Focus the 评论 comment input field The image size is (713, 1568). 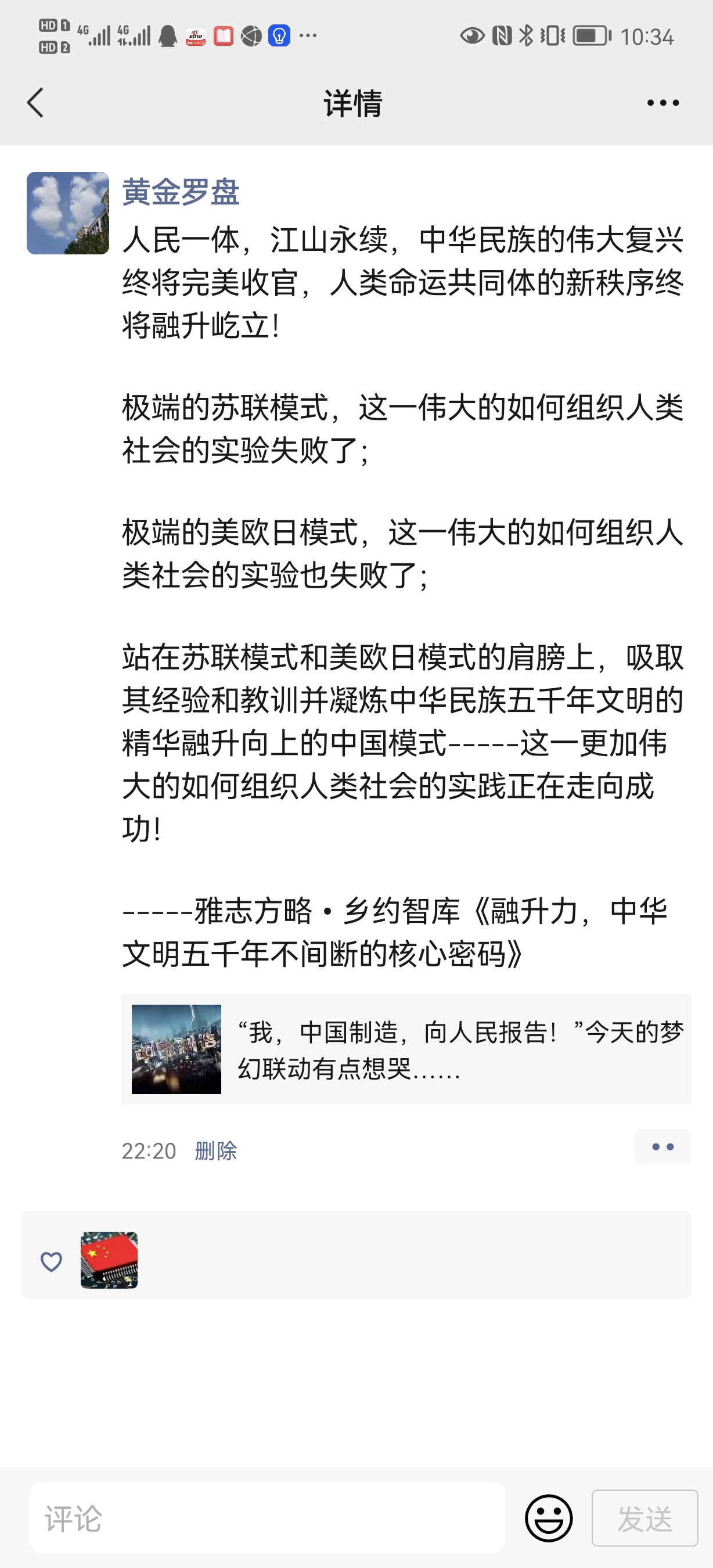pyautogui.click(x=267, y=1518)
